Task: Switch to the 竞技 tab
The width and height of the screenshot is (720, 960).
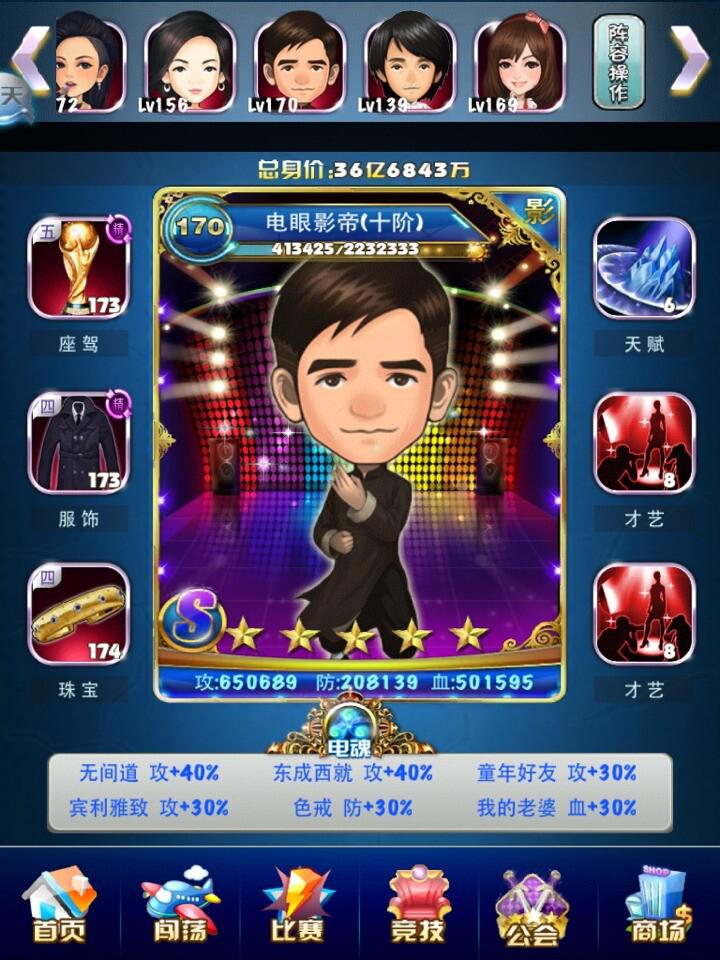Action: tap(418, 905)
